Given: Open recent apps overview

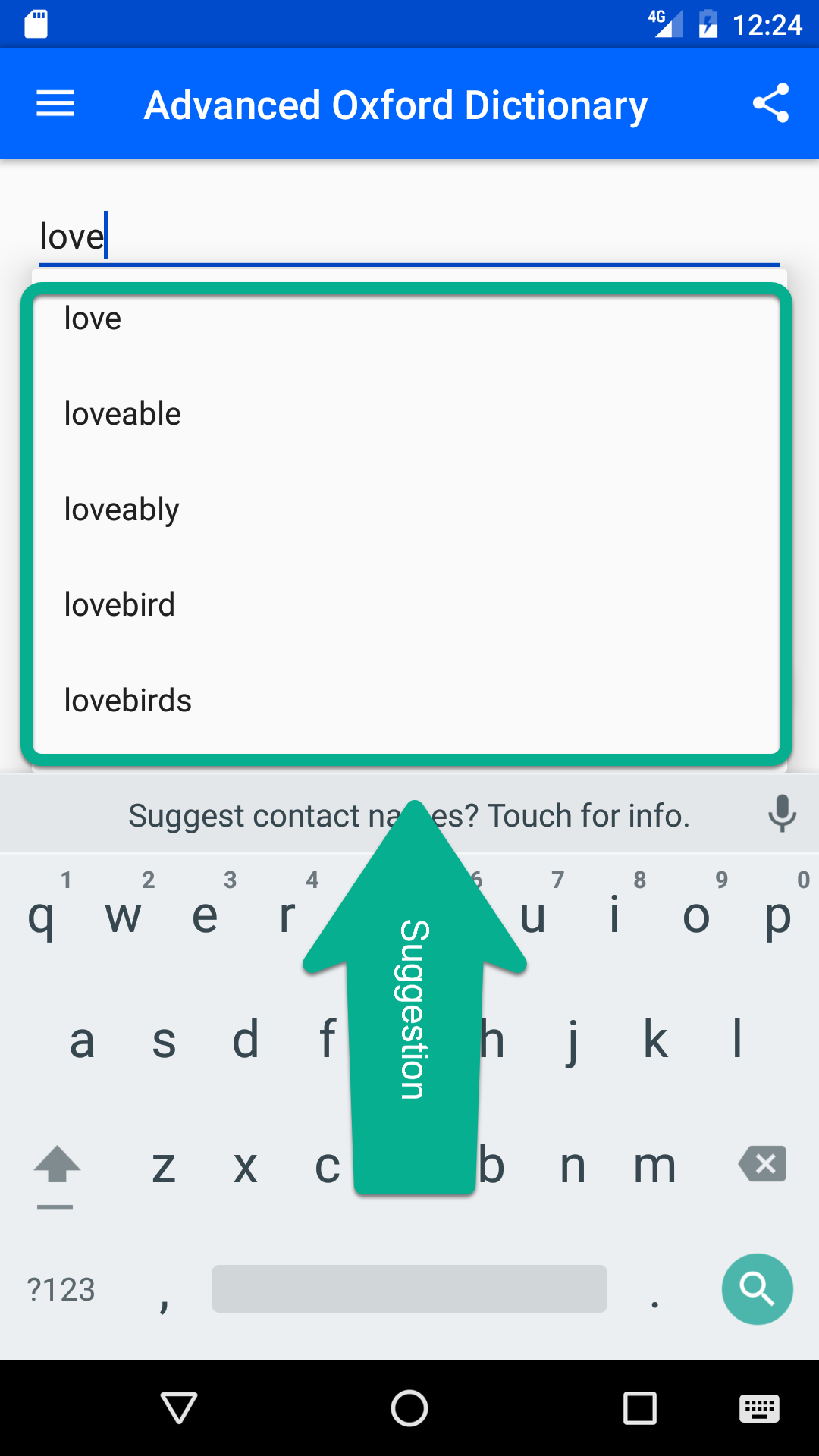Looking at the screenshot, I should (639, 1408).
